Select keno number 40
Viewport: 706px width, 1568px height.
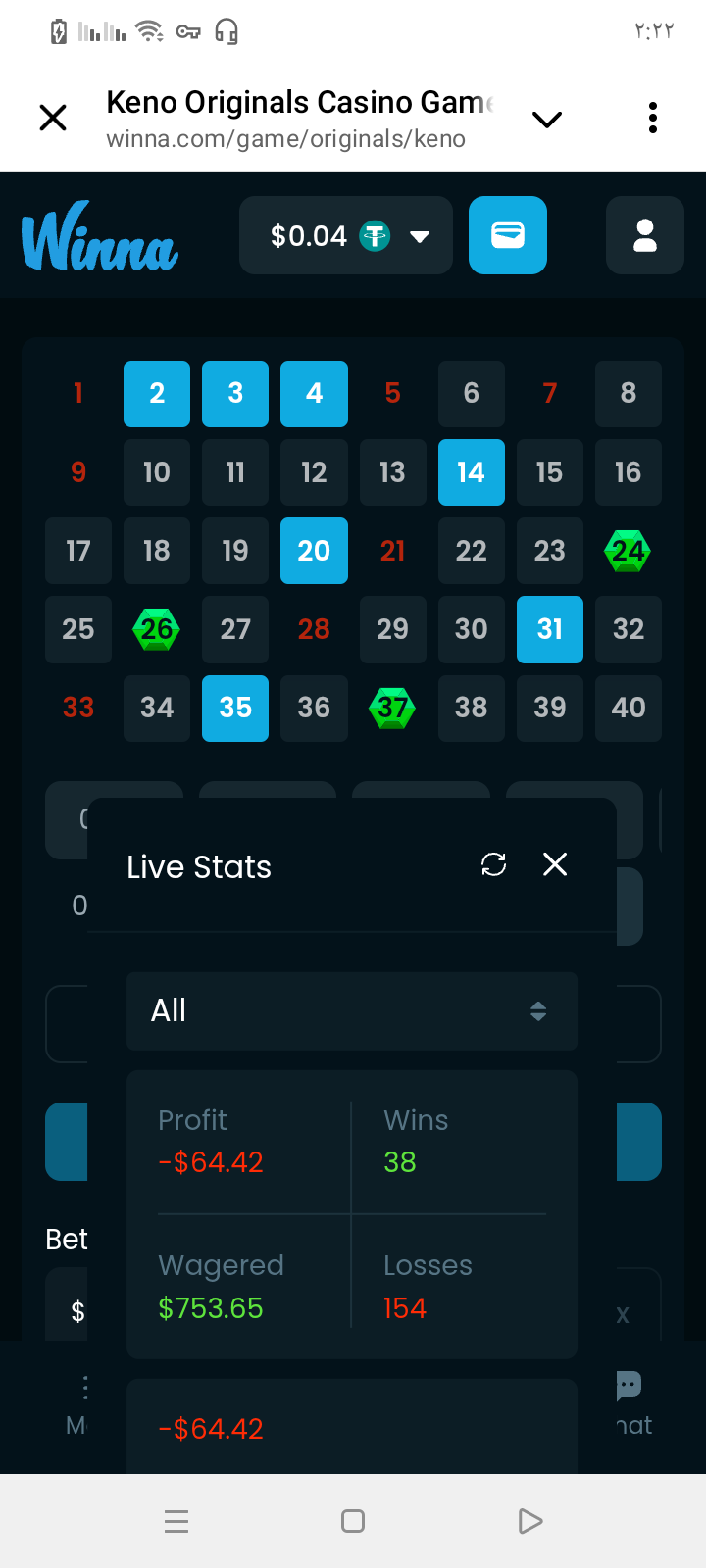629,708
